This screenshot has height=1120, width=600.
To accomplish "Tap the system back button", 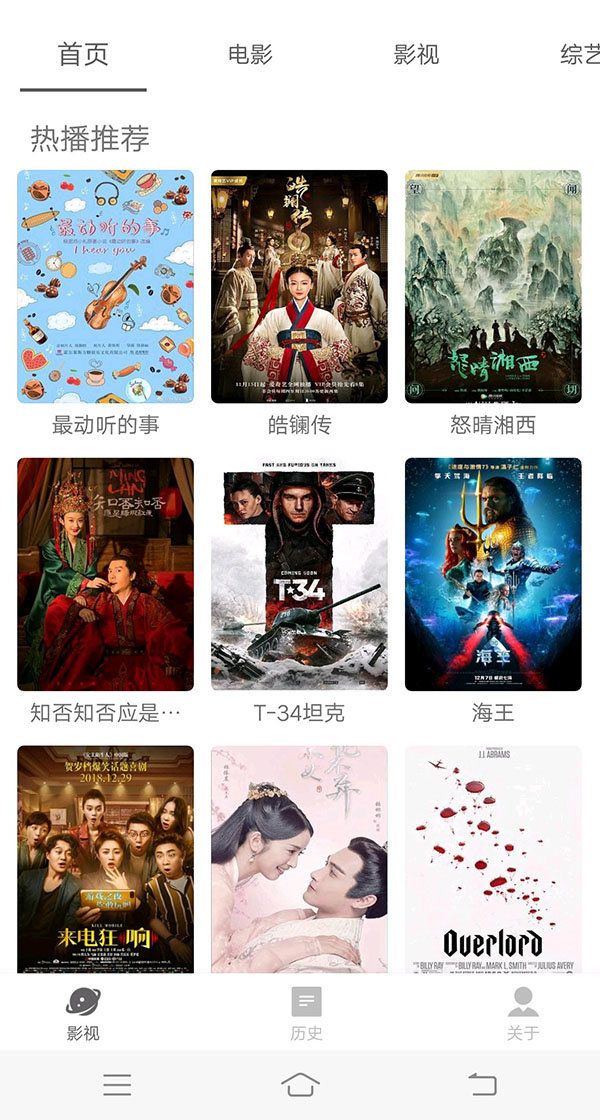I will pos(483,1084).
